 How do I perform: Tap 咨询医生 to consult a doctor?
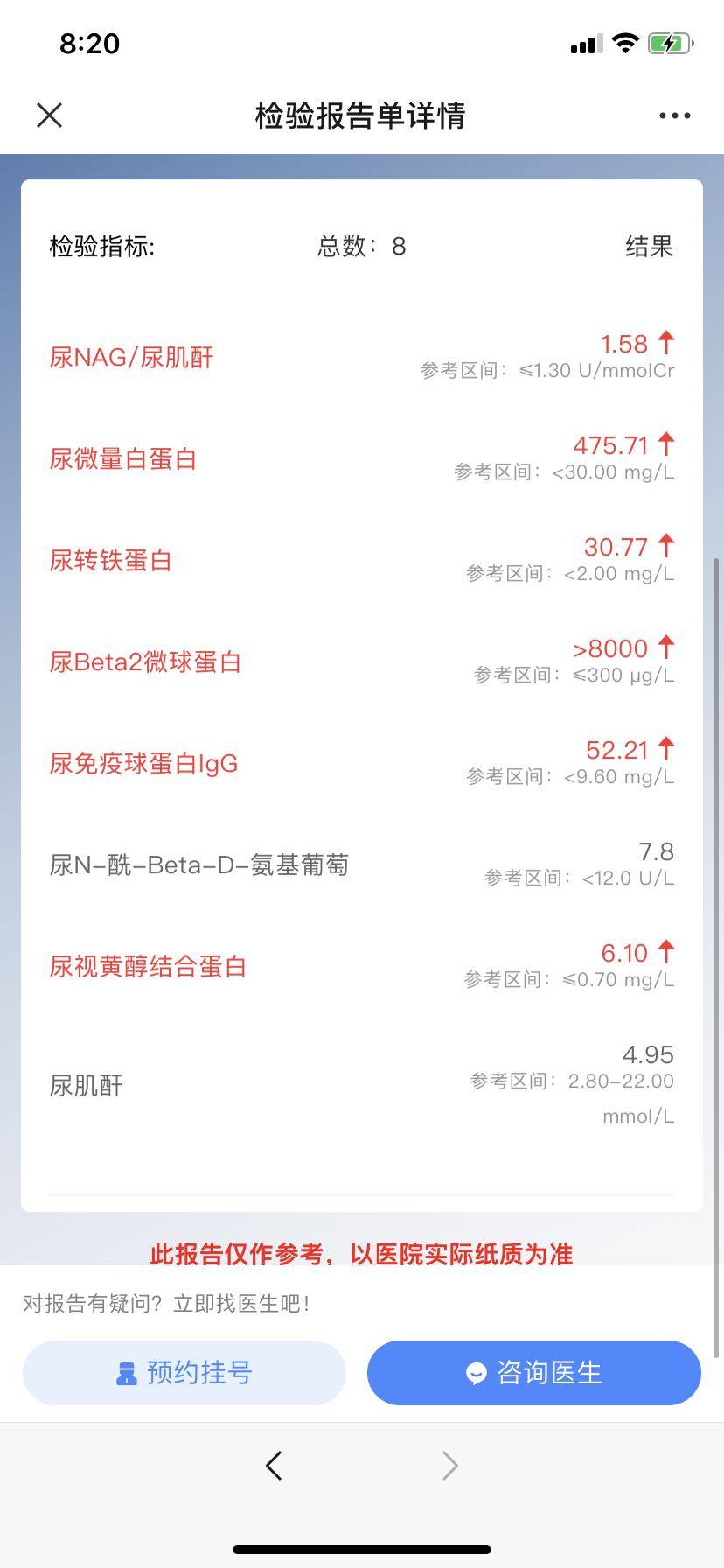[x=533, y=1372]
